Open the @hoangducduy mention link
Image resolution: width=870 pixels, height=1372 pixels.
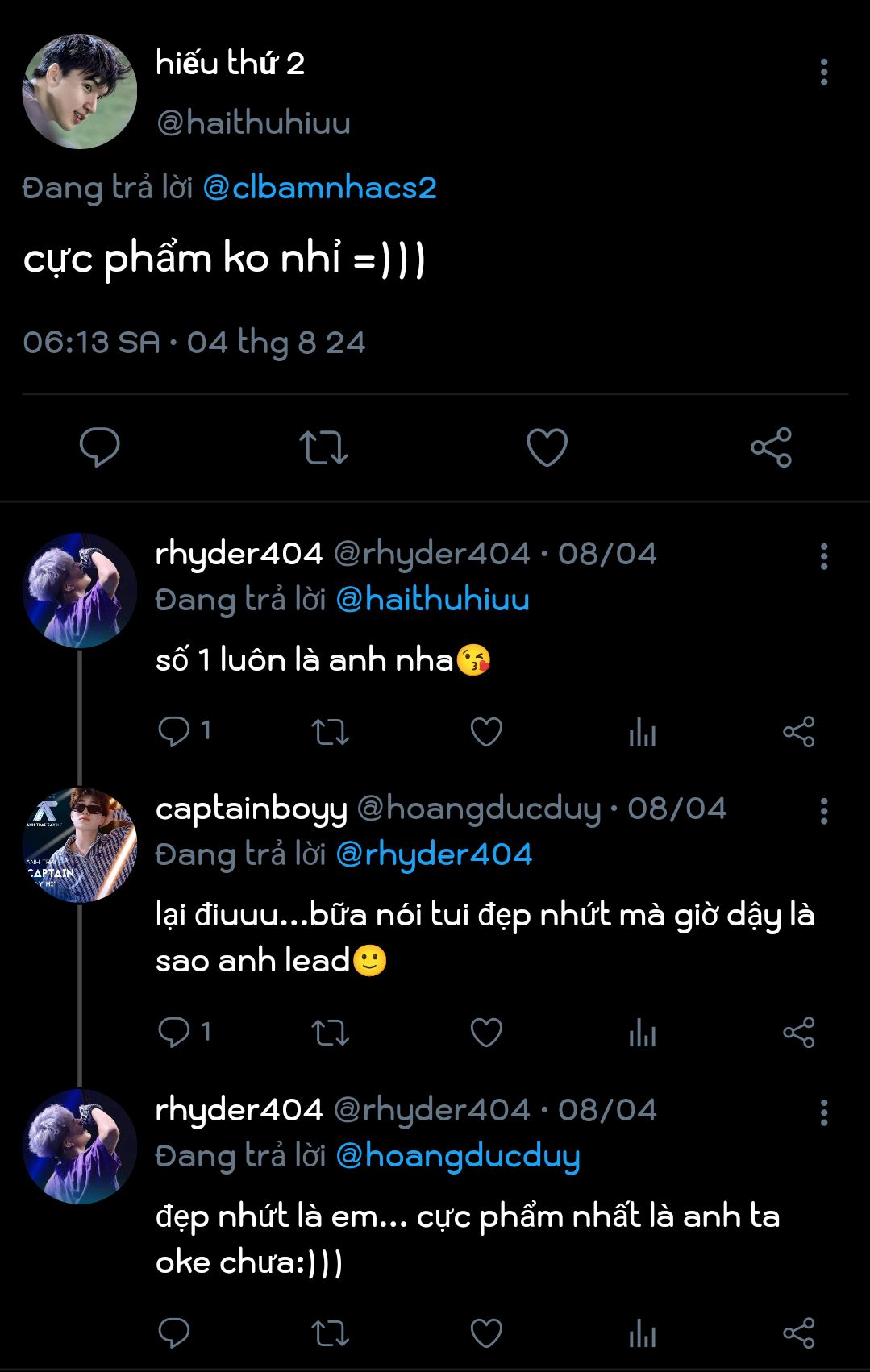pos(457,1156)
